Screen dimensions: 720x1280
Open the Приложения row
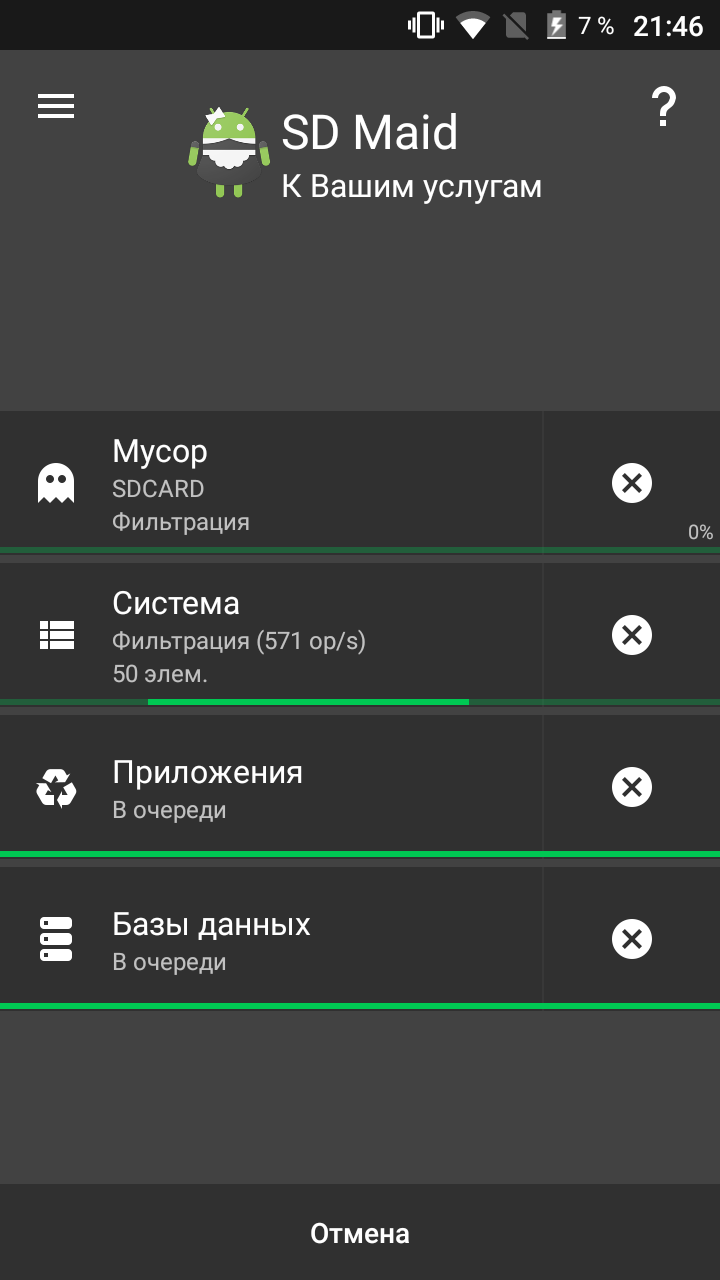[x=271, y=786]
